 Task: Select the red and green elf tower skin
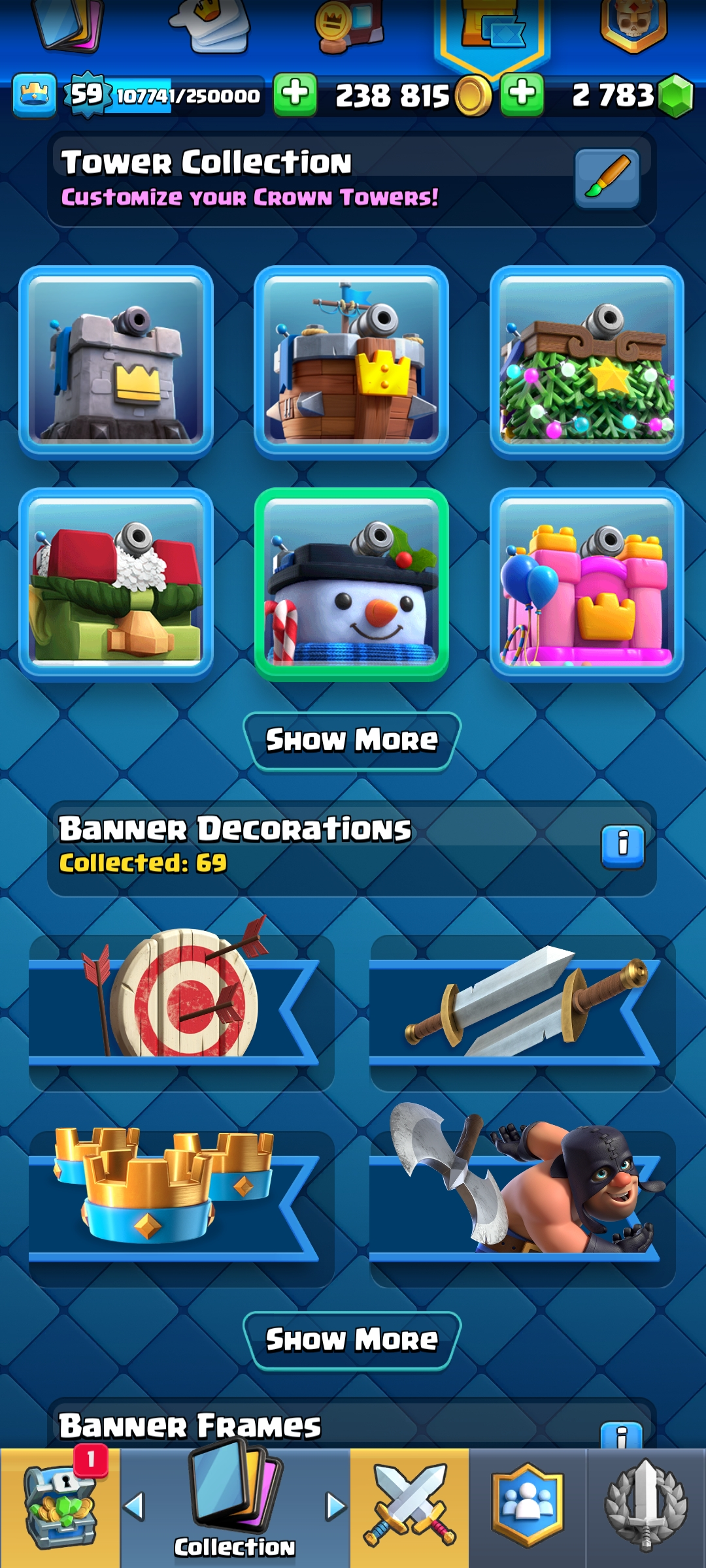click(x=116, y=585)
